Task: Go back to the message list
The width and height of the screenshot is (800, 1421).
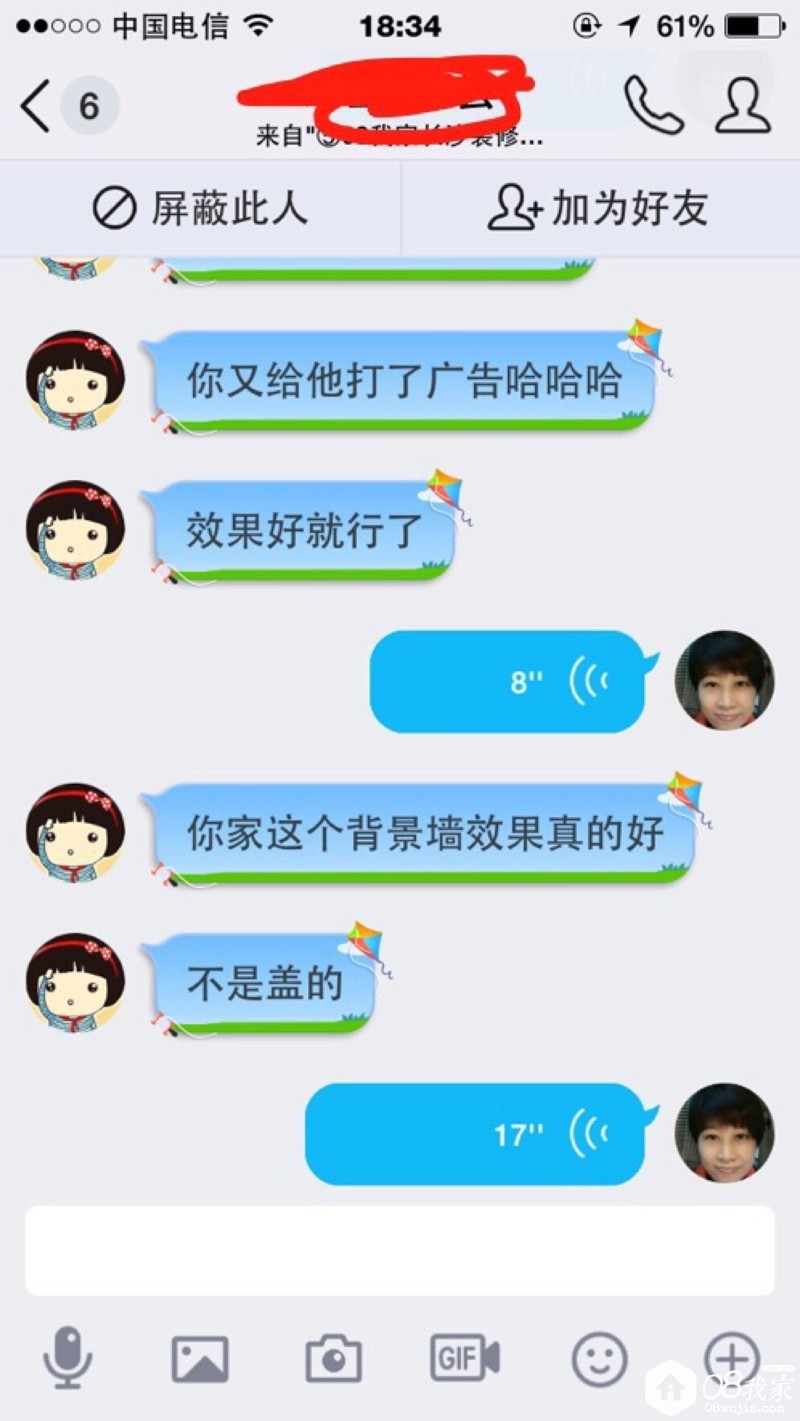Action: (x=36, y=106)
